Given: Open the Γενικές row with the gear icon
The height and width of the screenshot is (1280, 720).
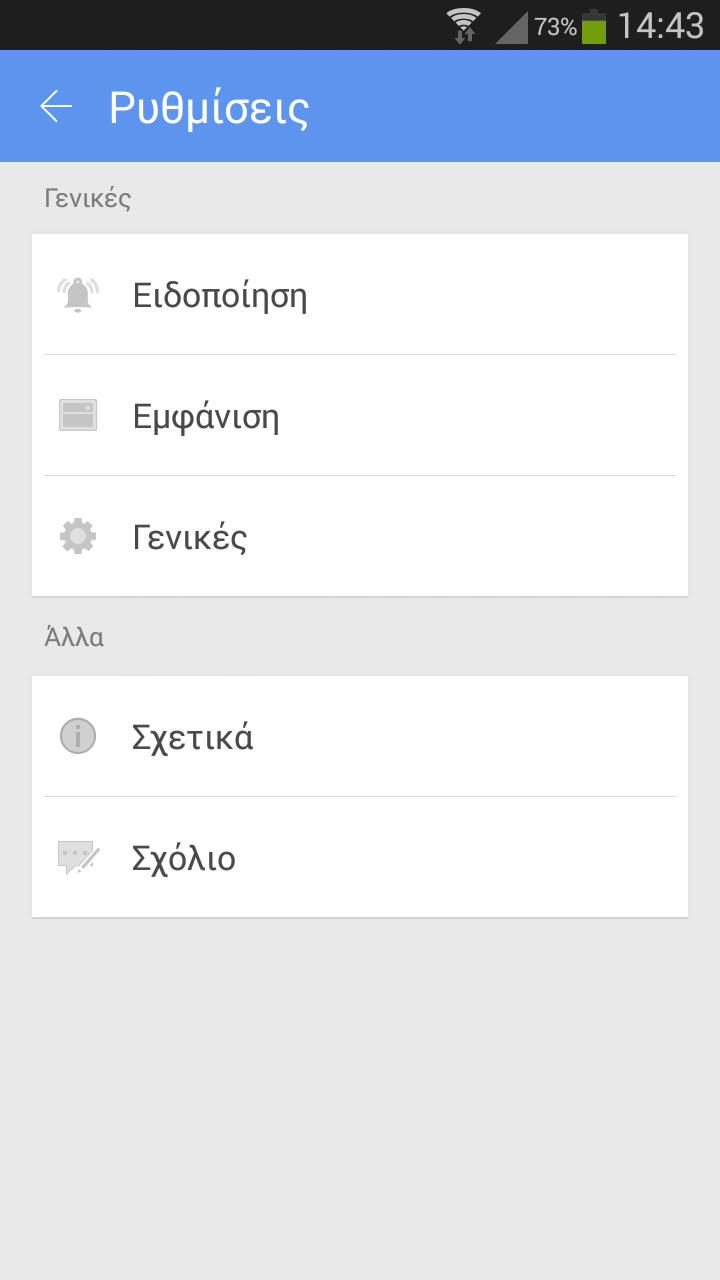Looking at the screenshot, I should (360, 536).
